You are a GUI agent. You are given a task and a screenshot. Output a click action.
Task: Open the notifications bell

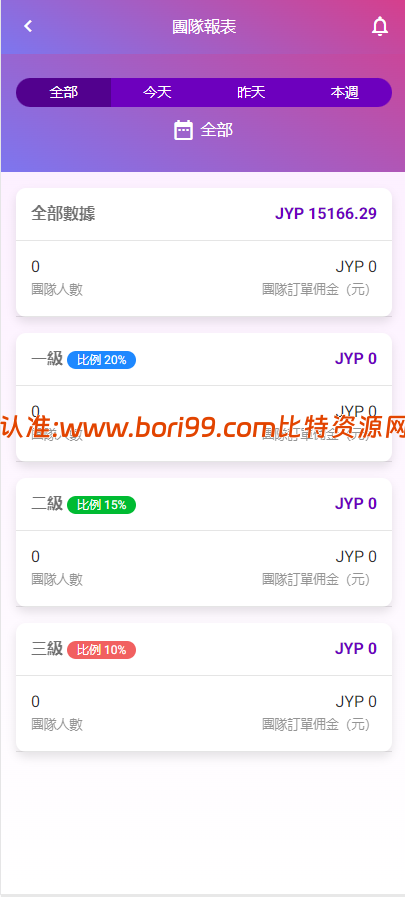click(x=380, y=27)
